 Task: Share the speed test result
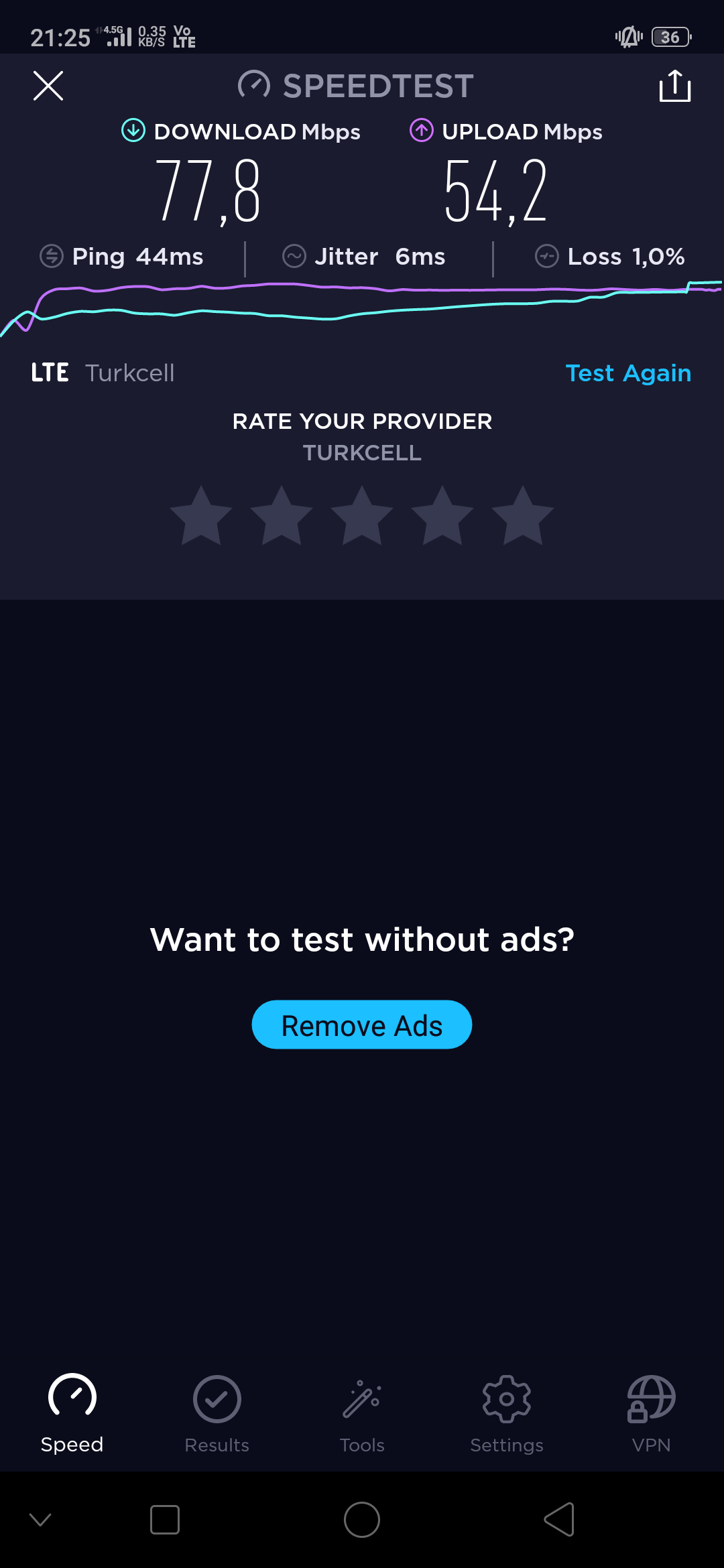[x=675, y=86]
